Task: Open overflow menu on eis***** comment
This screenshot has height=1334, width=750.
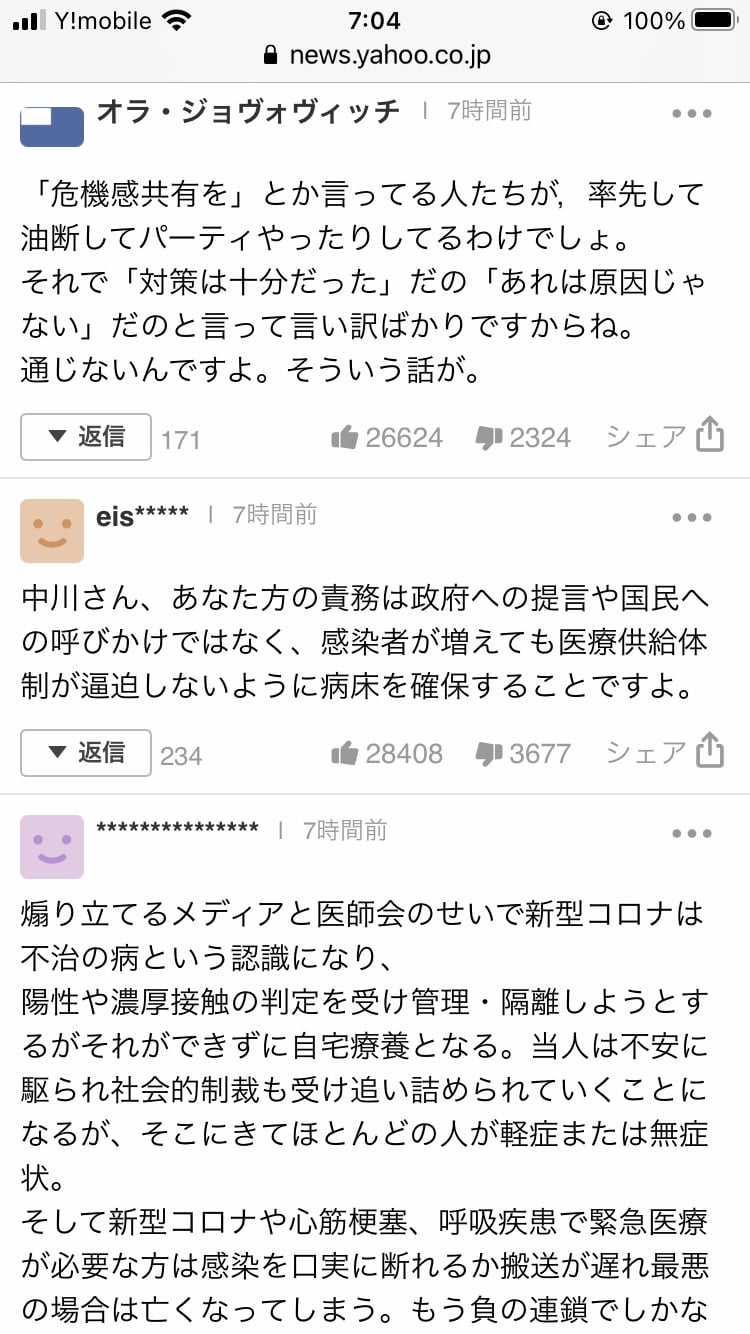Action: (691, 518)
